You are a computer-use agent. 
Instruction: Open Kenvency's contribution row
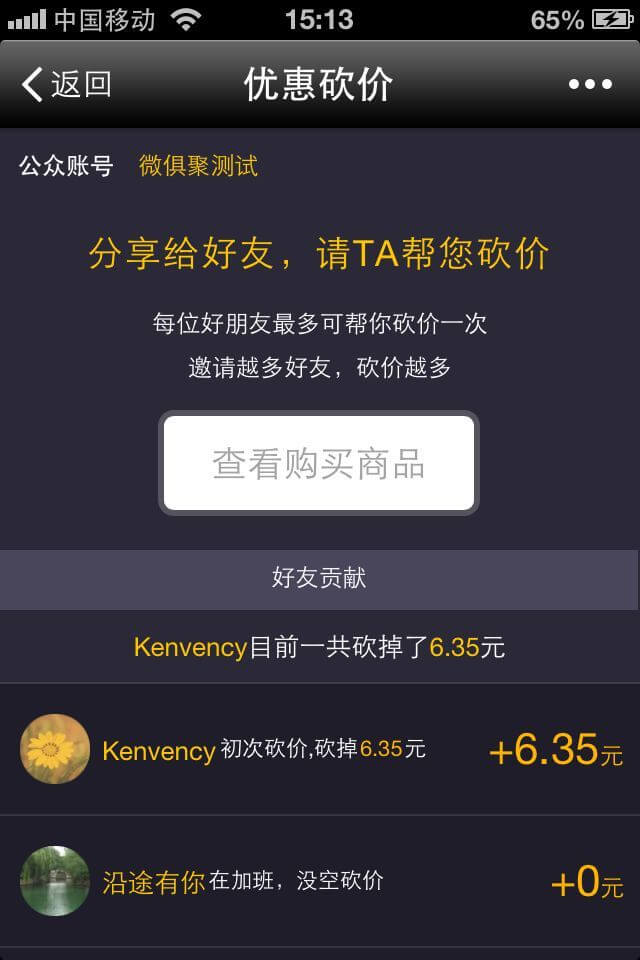[320, 749]
